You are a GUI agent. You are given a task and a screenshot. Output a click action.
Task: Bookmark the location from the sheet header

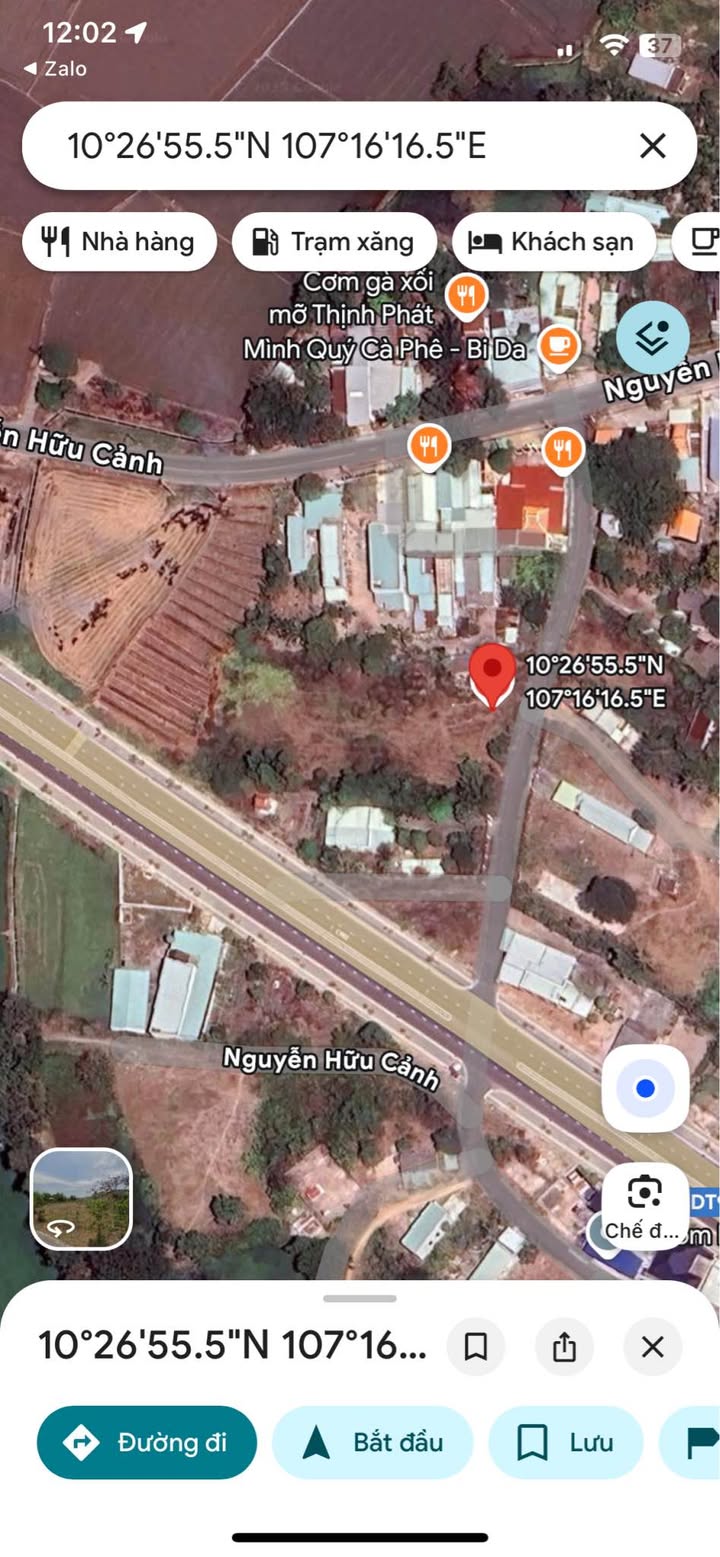tap(476, 1347)
